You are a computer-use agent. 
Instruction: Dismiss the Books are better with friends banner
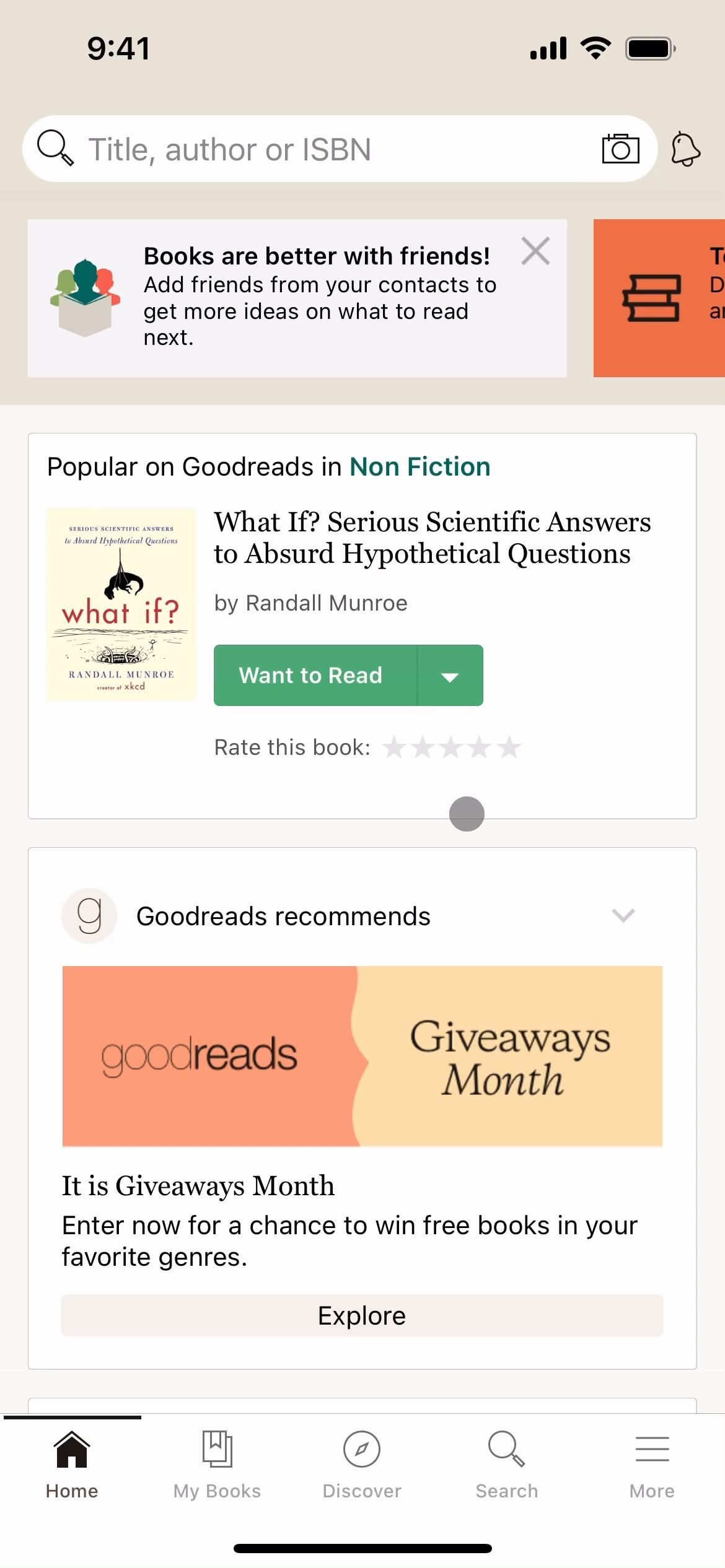pyautogui.click(x=535, y=251)
